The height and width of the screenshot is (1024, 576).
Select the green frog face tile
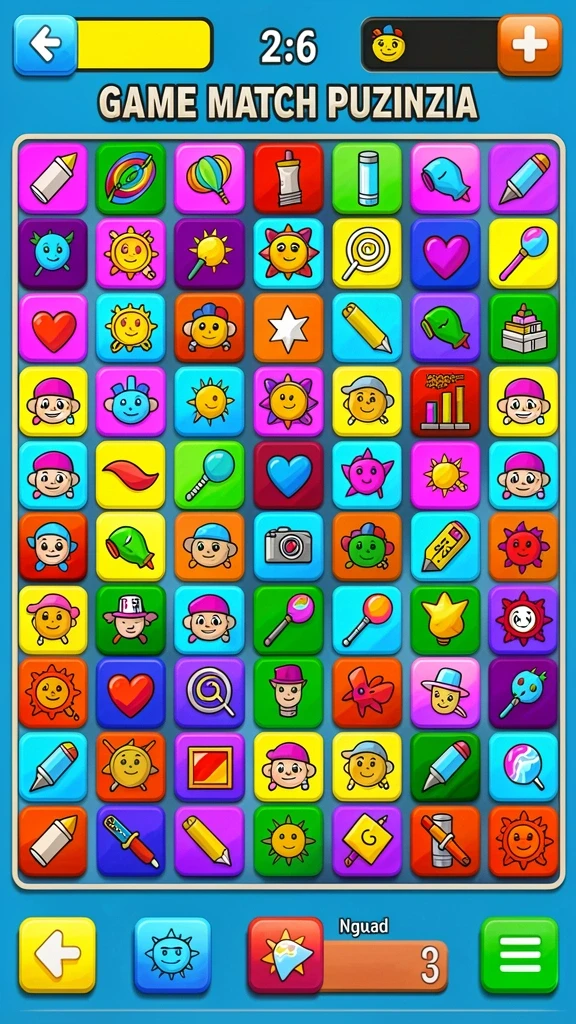366,546
